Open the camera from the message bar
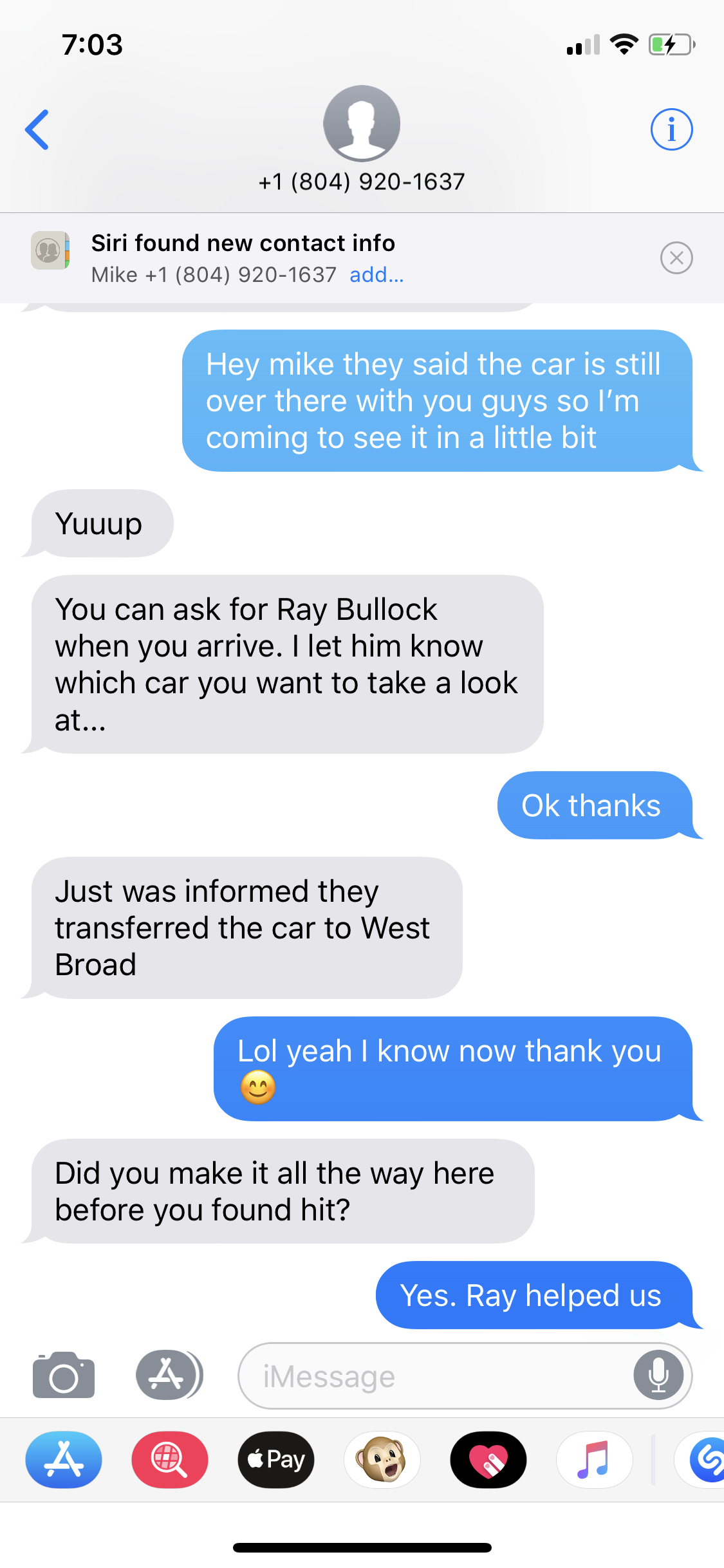This screenshot has width=724, height=1568. [x=63, y=1376]
